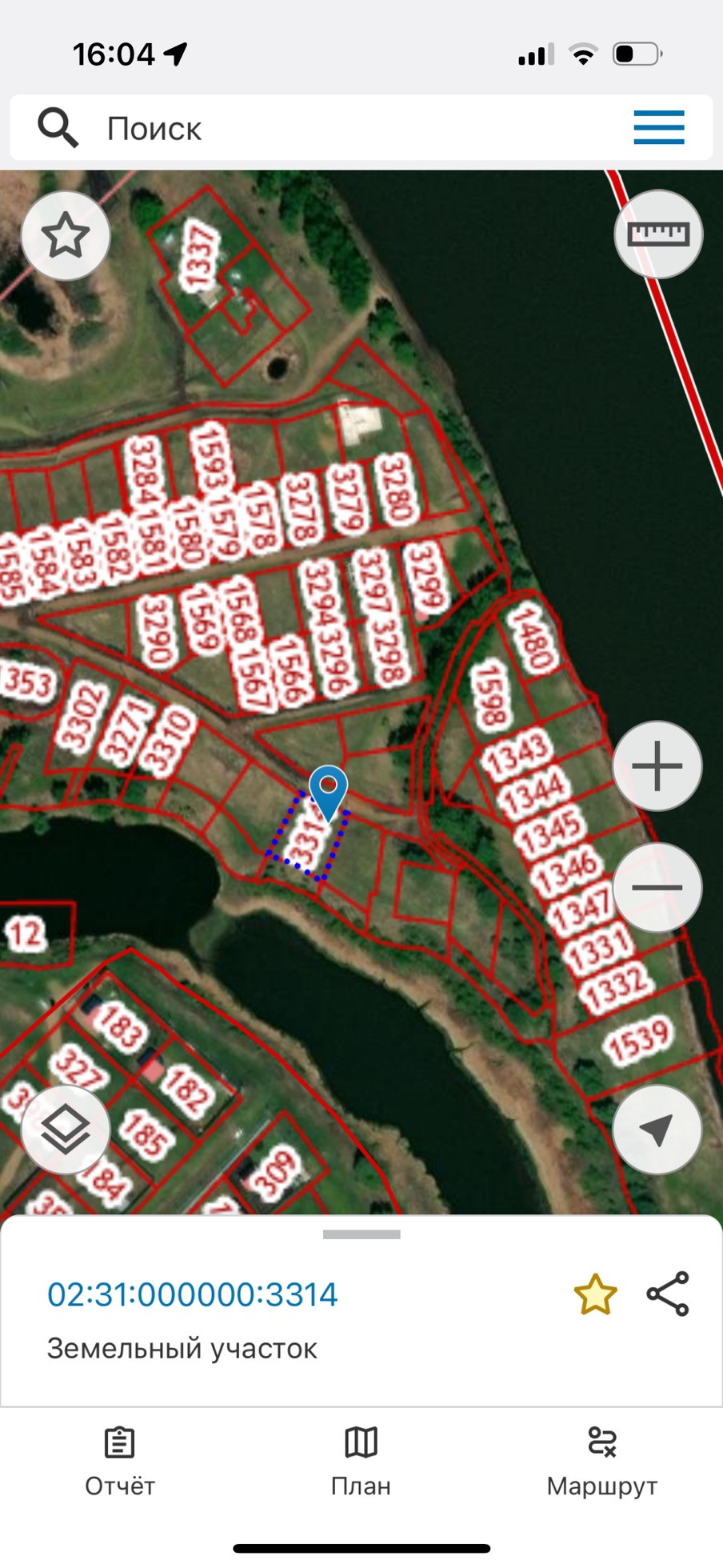Viewport: 723px width, 1568px height.
Task: Tap the blue location pin marker
Action: point(328,788)
